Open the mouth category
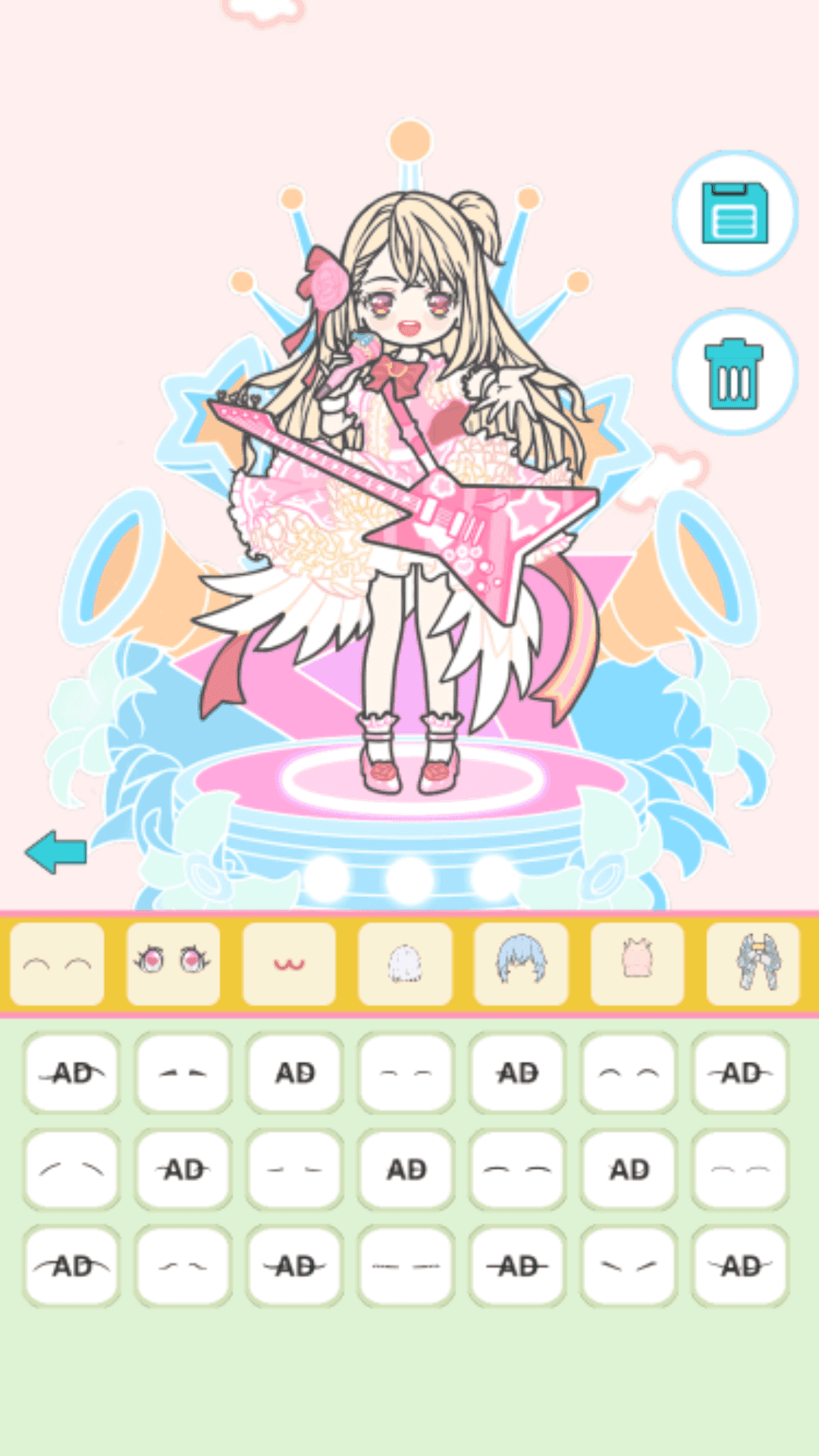This screenshot has width=819, height=1456. click(289, 962)
